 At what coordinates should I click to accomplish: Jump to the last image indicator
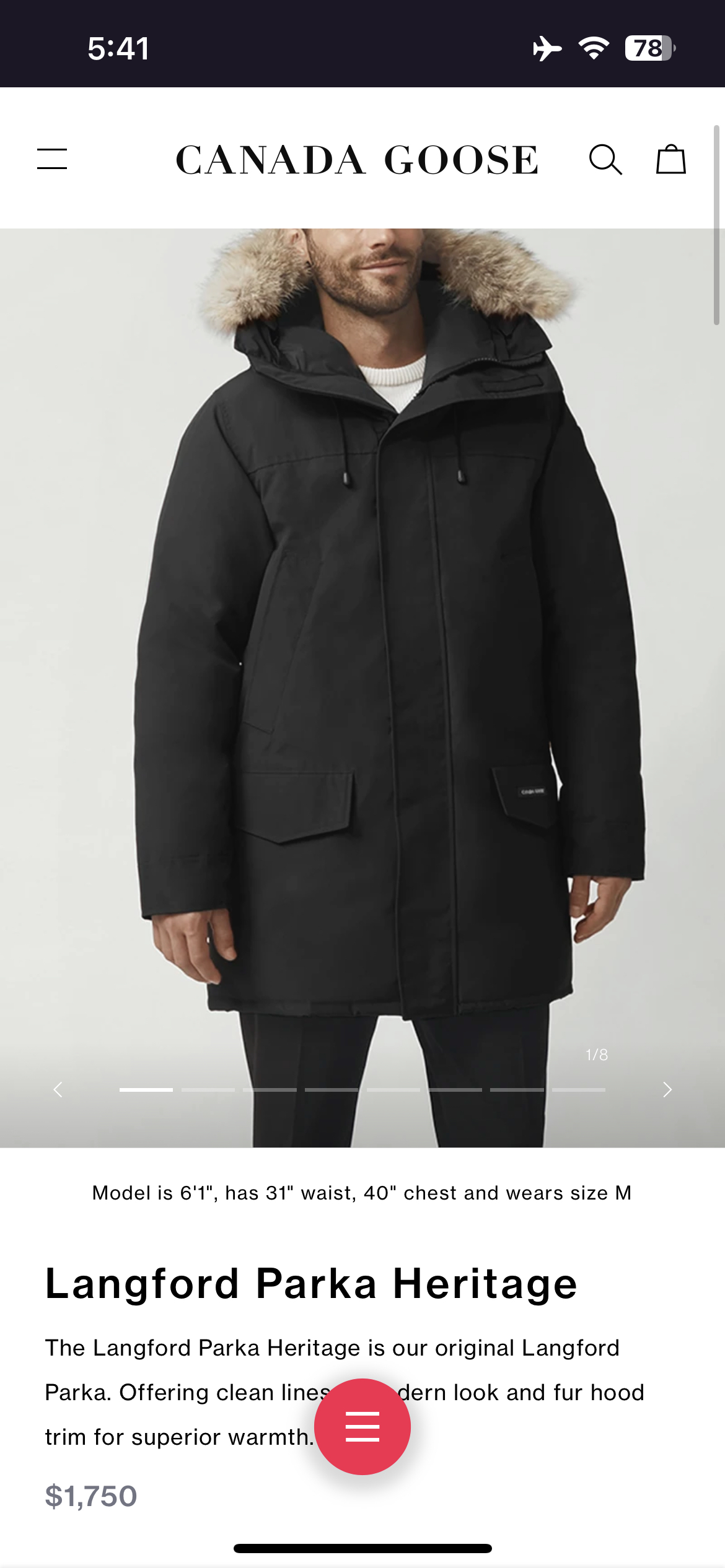point(578,1090)
